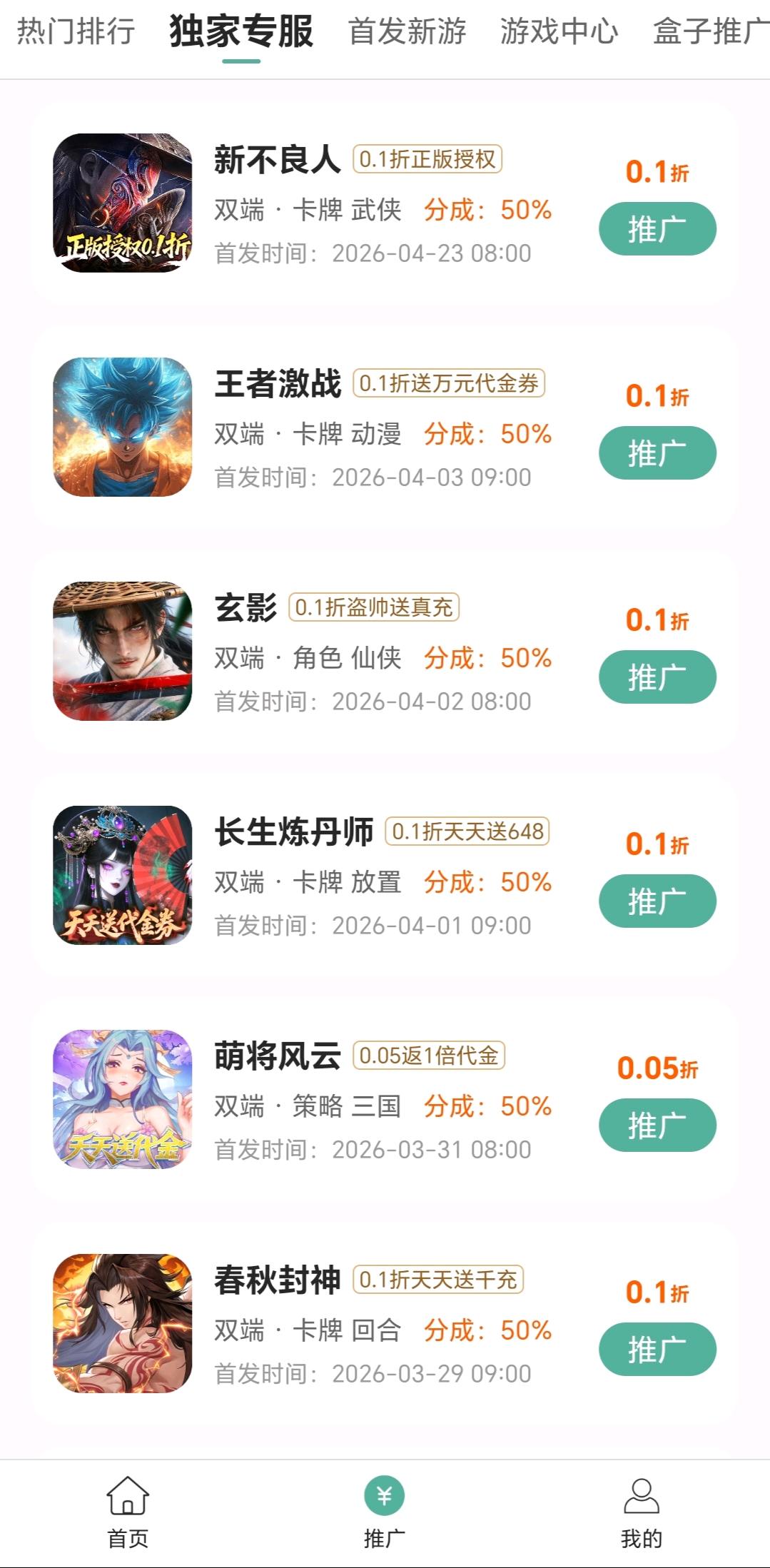Tap the 王者激战 game icon
Screen dimensions: 770x1568
123,428
